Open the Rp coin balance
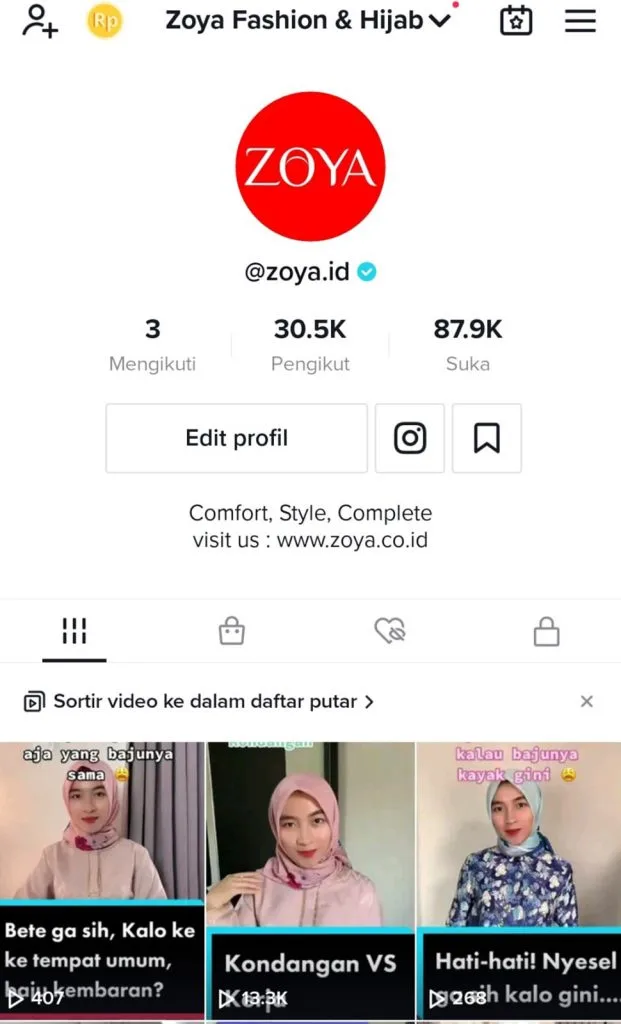The height and width of the screenshot is (1024, 621). click(x=105, y=21)
